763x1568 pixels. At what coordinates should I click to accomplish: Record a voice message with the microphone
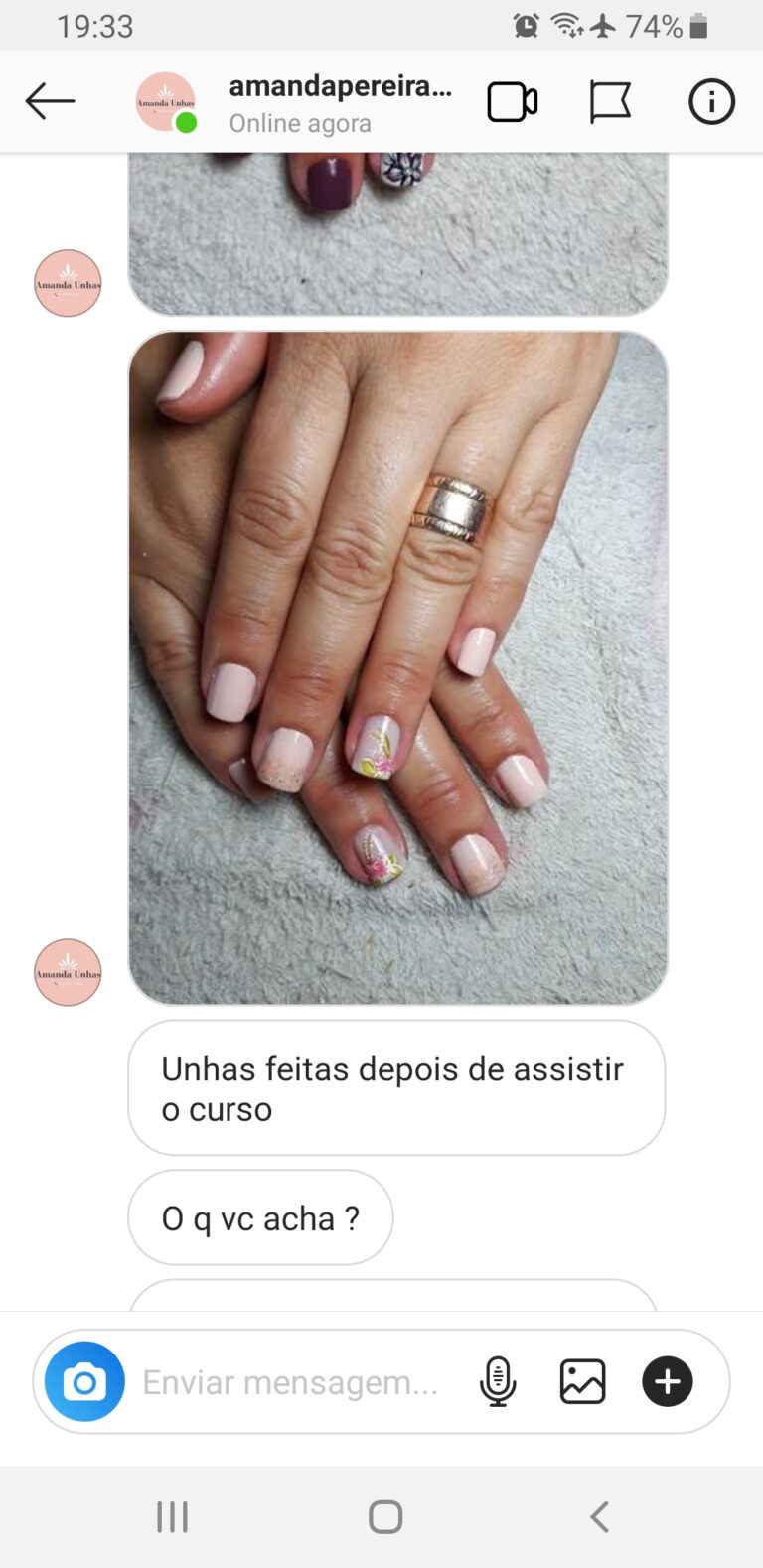pyautogui.click(x=498, y=1381)
